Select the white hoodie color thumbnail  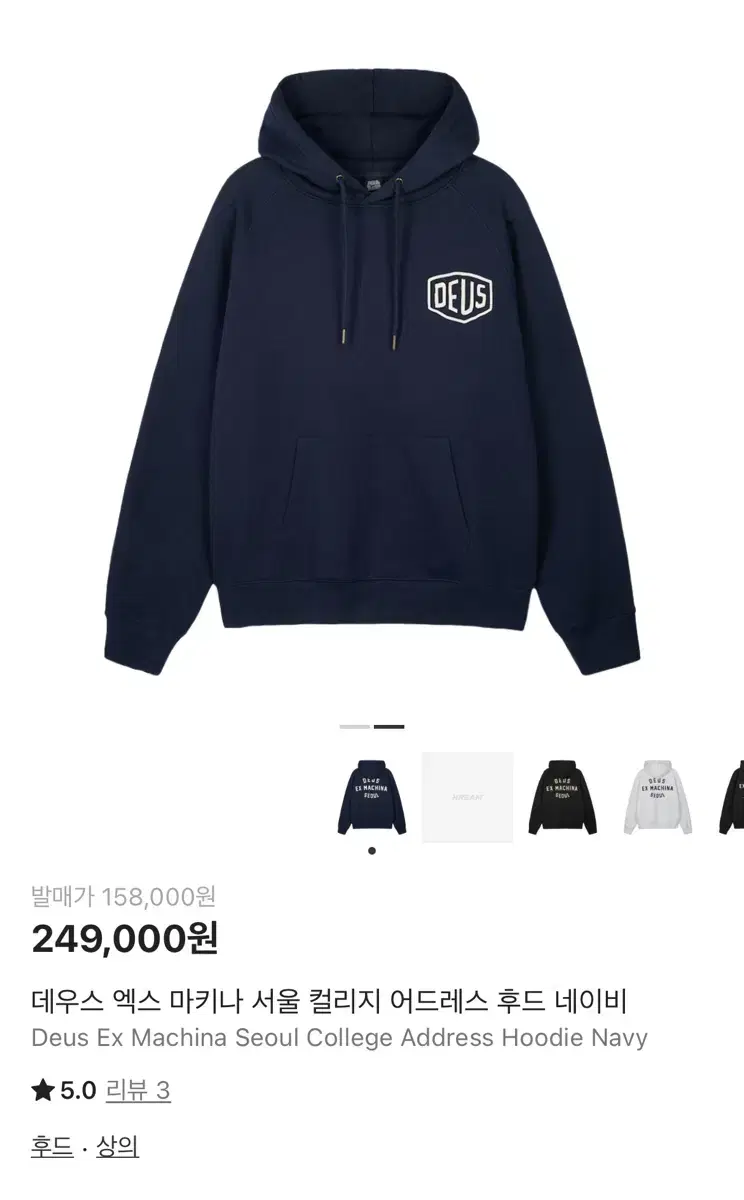[x=658, y=797]
